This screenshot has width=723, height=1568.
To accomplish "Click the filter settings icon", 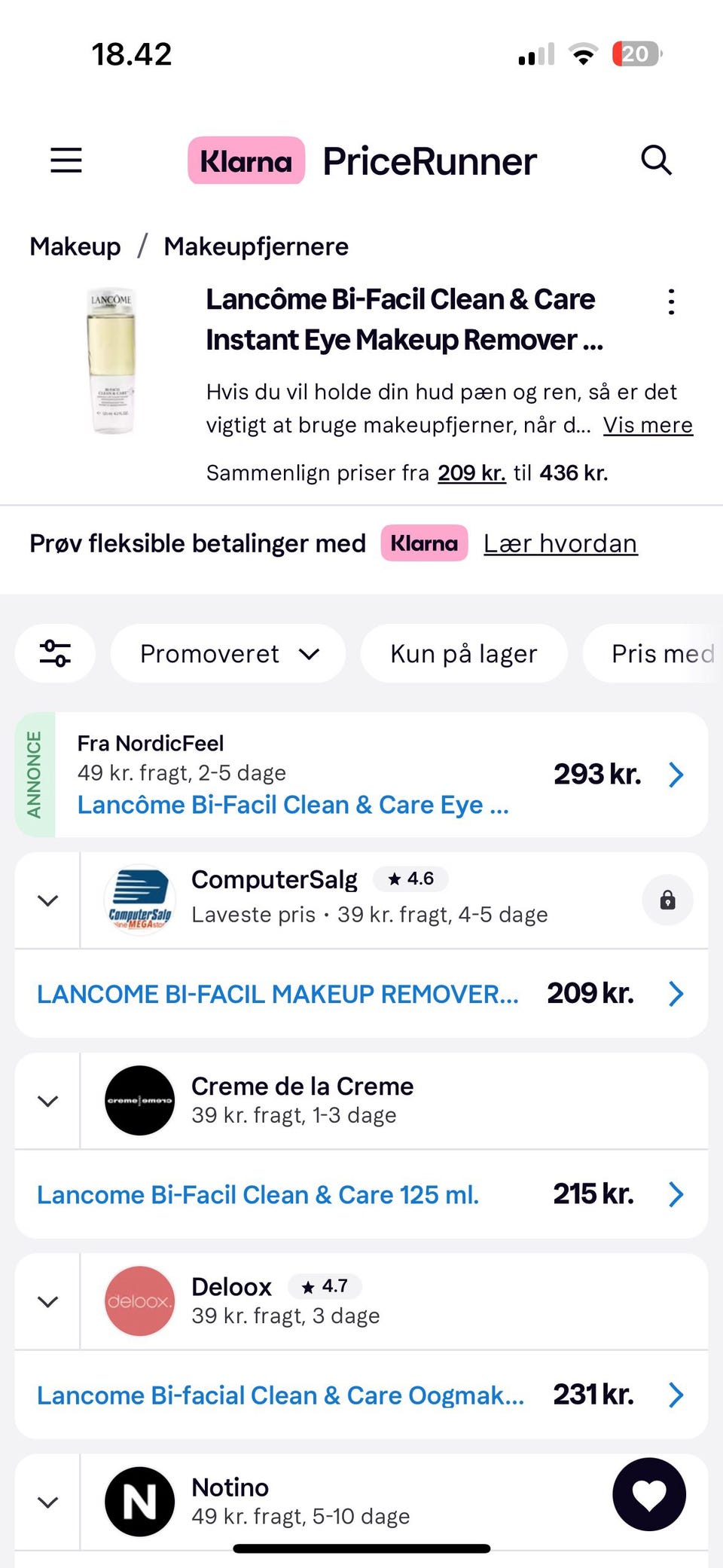I will [55, 653].
